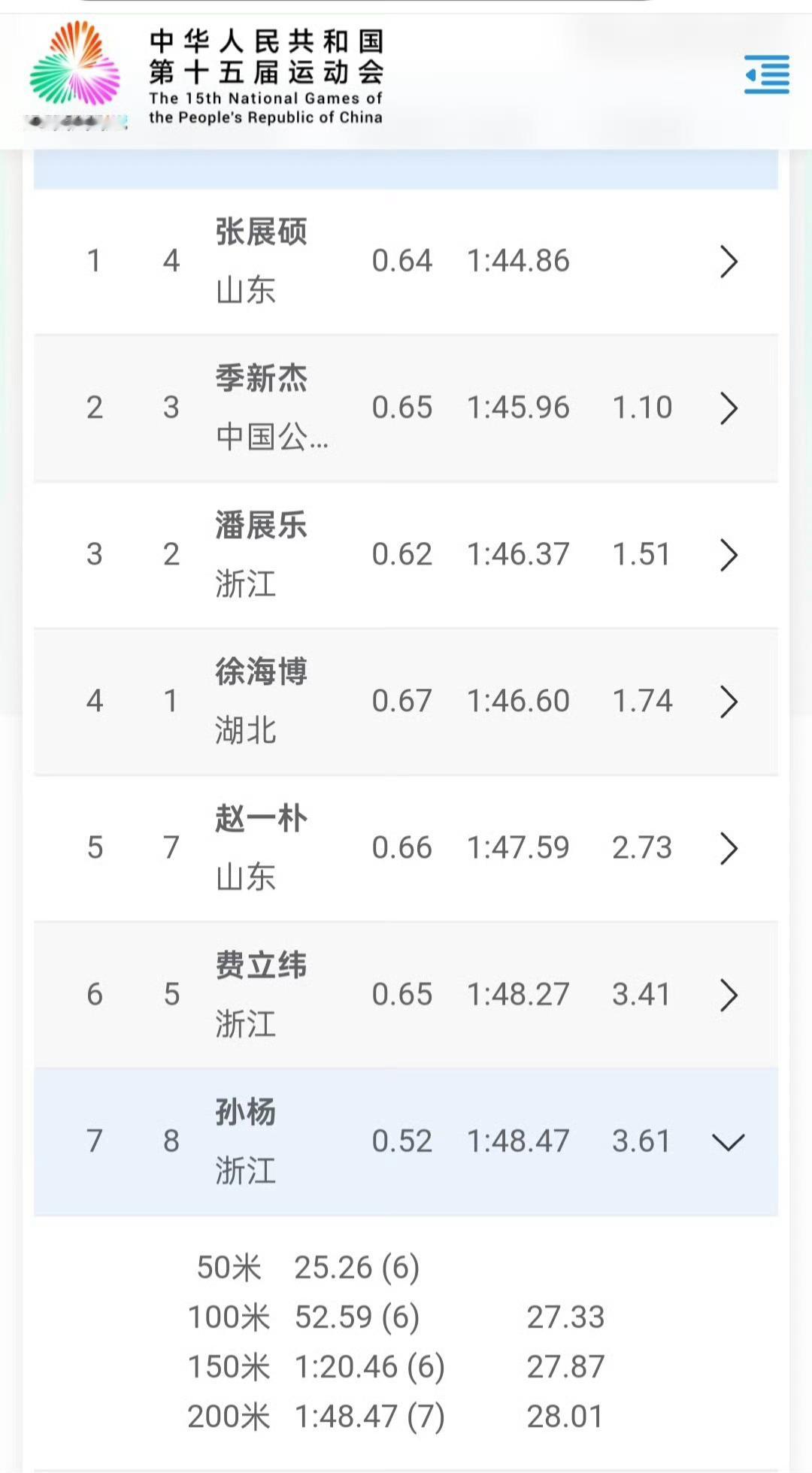The width and height of the screenshot is (812, 1473).
Task: Open details arrow on 张展硕's row
Action: point(727,262)
